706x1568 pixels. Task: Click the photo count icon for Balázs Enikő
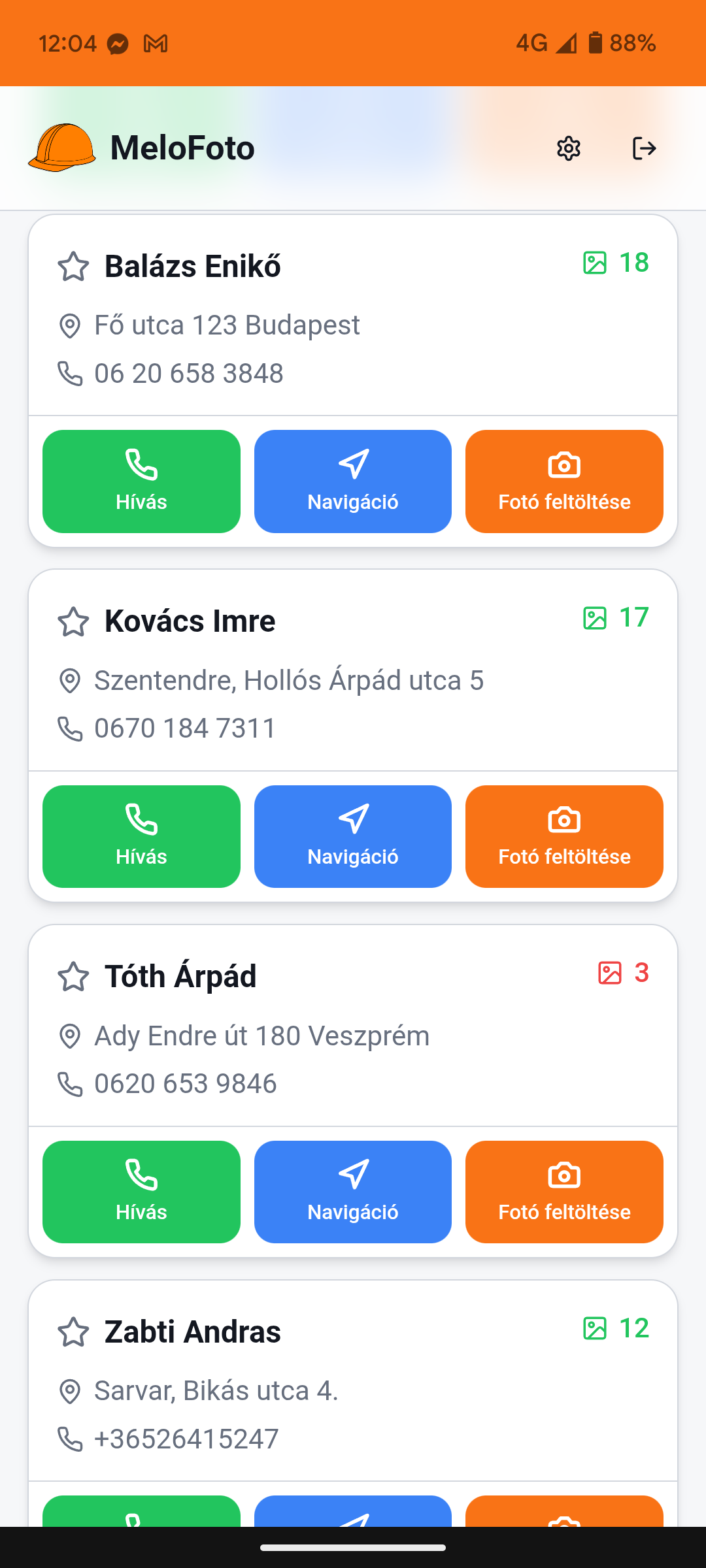pos(594,263)
